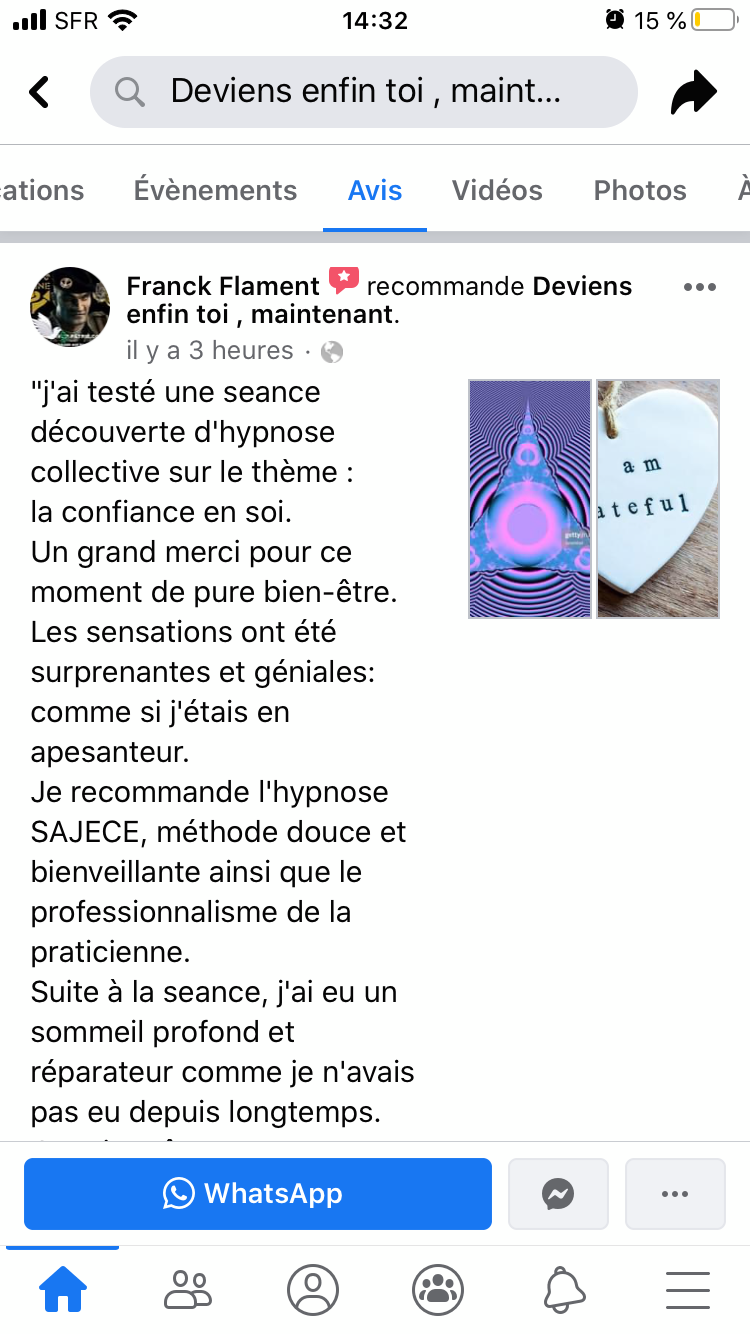Viewport: 750px width, 1334px height.
Task: Message the page on Messenger
Action: coord(558,1193)
